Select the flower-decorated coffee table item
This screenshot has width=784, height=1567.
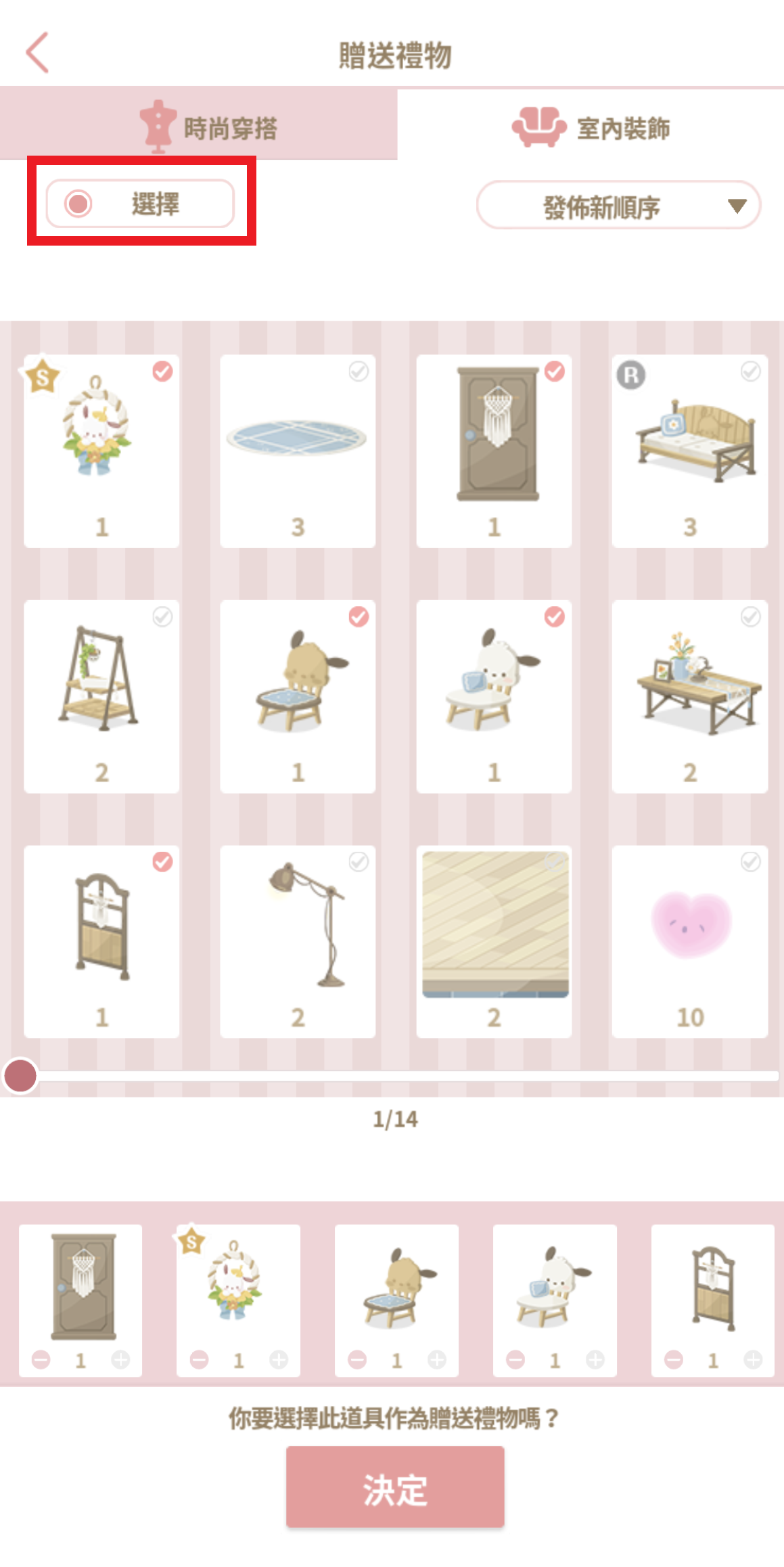[x=689, y=696]
